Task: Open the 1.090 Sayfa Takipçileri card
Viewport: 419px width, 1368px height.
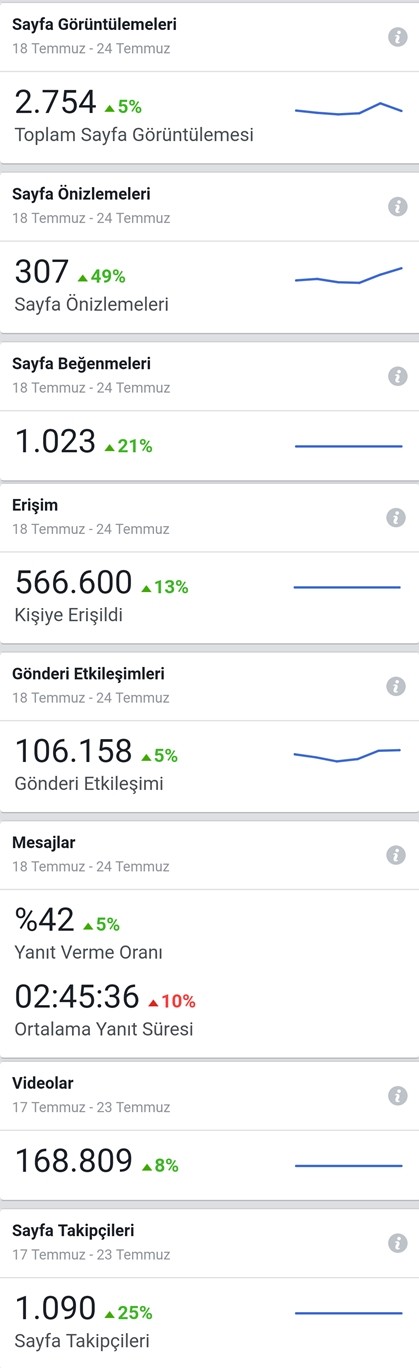Action: (209, 1321)
